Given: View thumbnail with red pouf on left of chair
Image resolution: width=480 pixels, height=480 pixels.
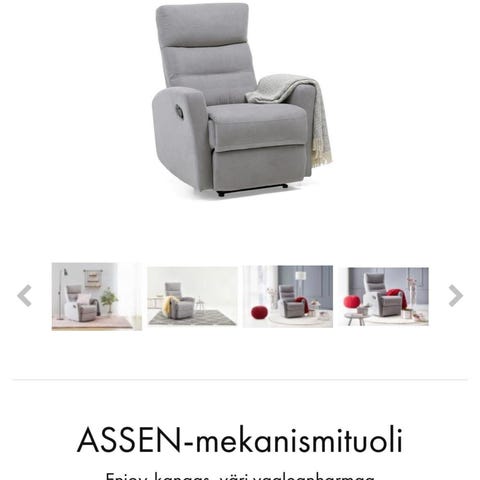Looking at the screenshot, I should [288, 296].
